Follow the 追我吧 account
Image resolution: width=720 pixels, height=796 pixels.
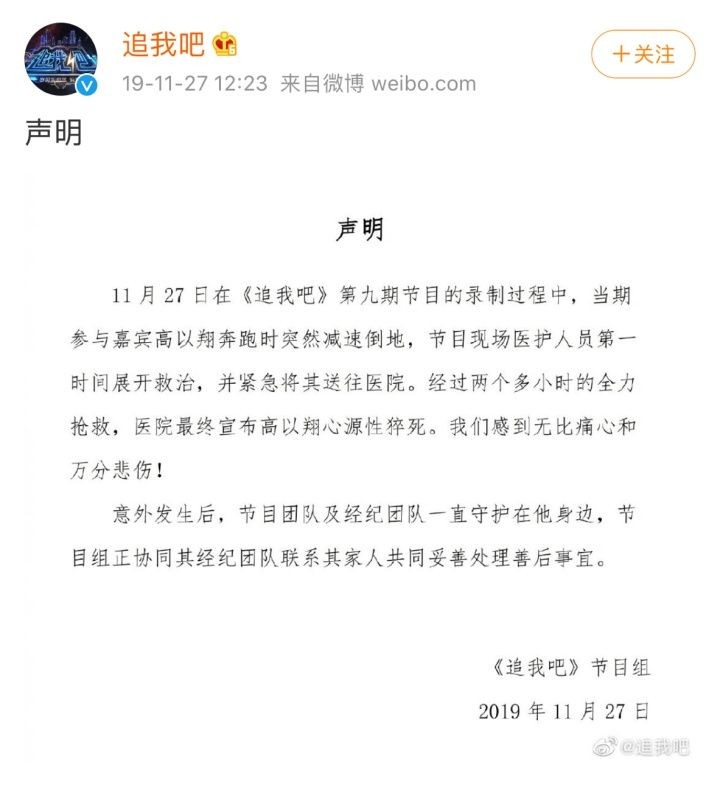coord(642,54)
